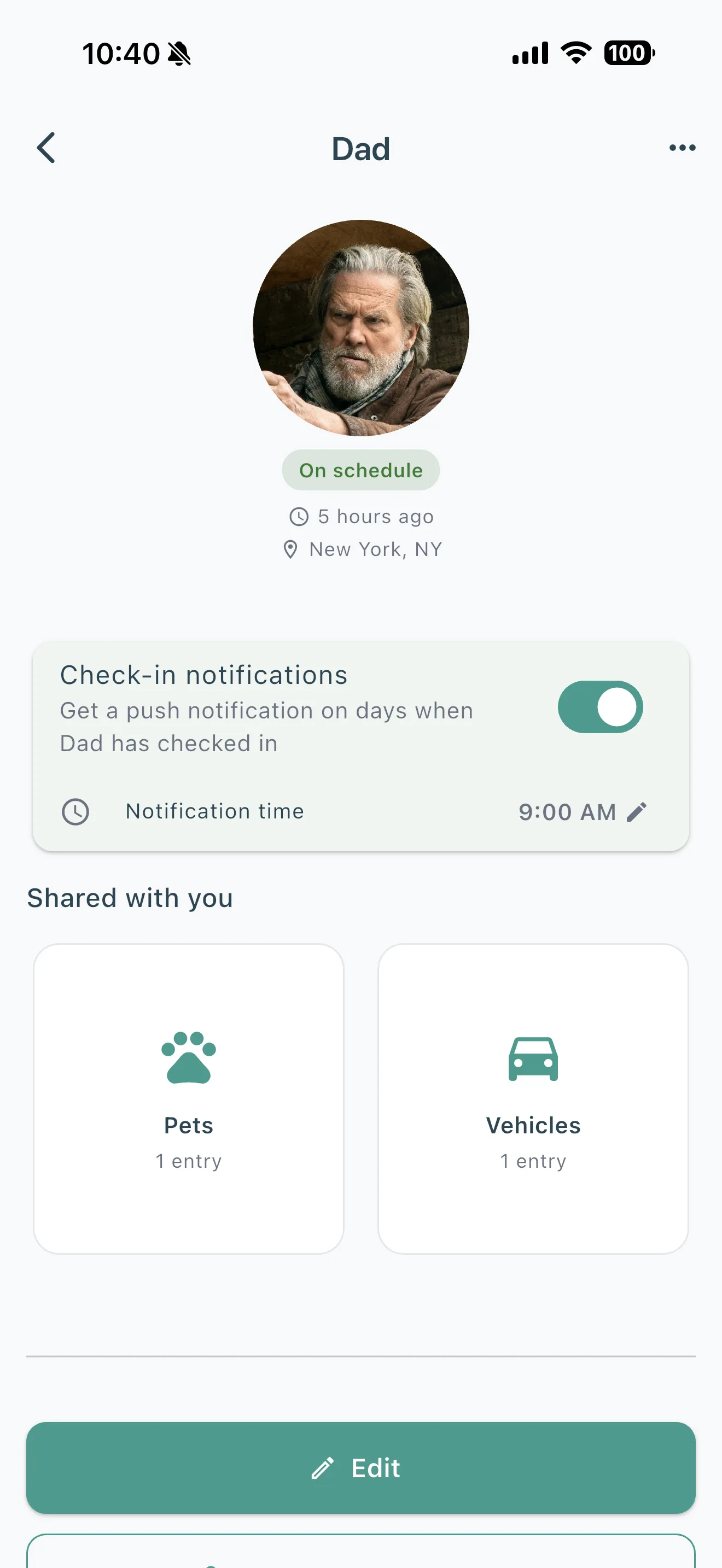
Task: Tap the battery indicator showing 100
Action: (x=628, y=54)
